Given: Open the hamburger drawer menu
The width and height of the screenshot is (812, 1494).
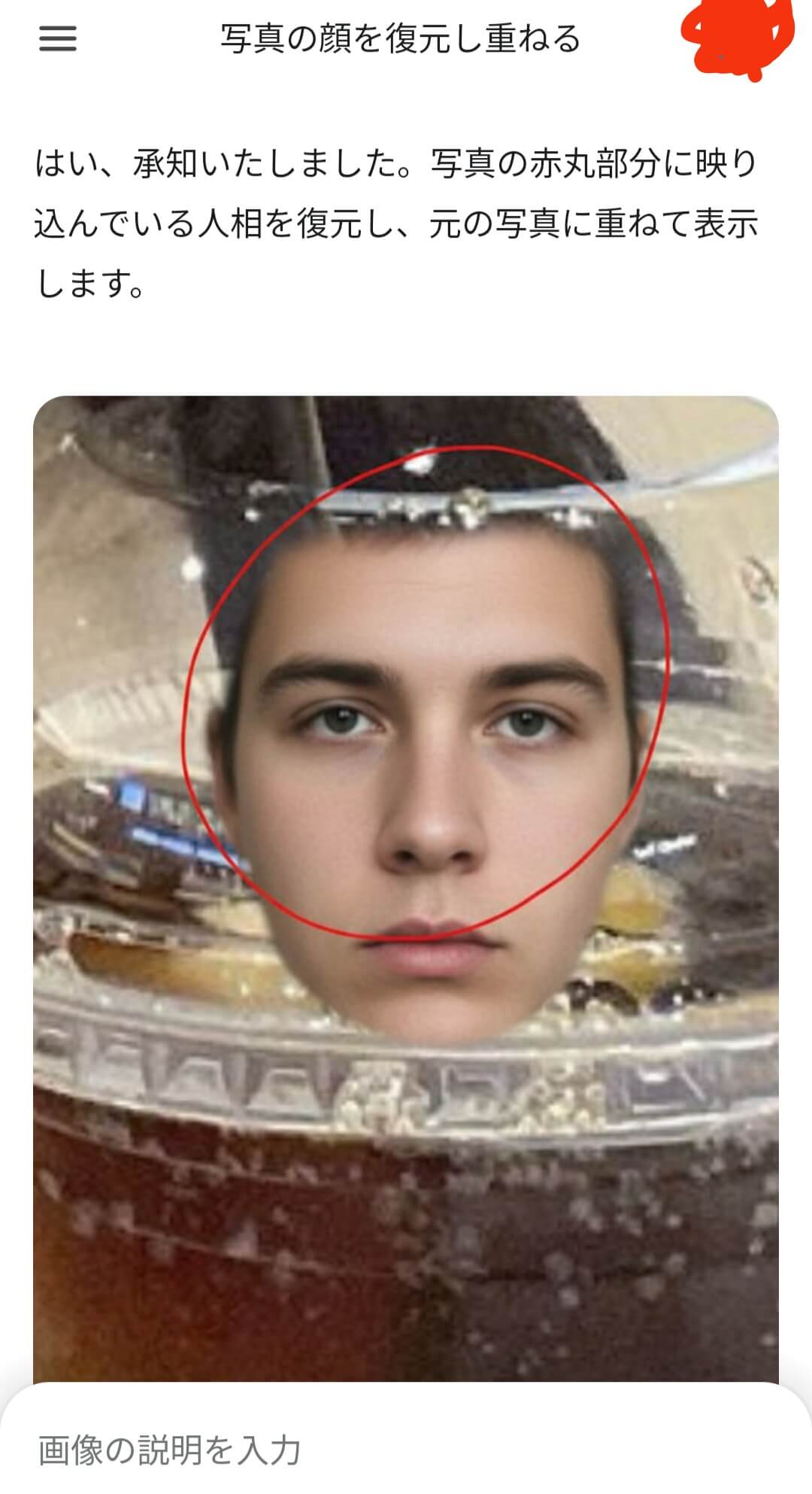Looking at the screenshot, I should tap(58, 39).
